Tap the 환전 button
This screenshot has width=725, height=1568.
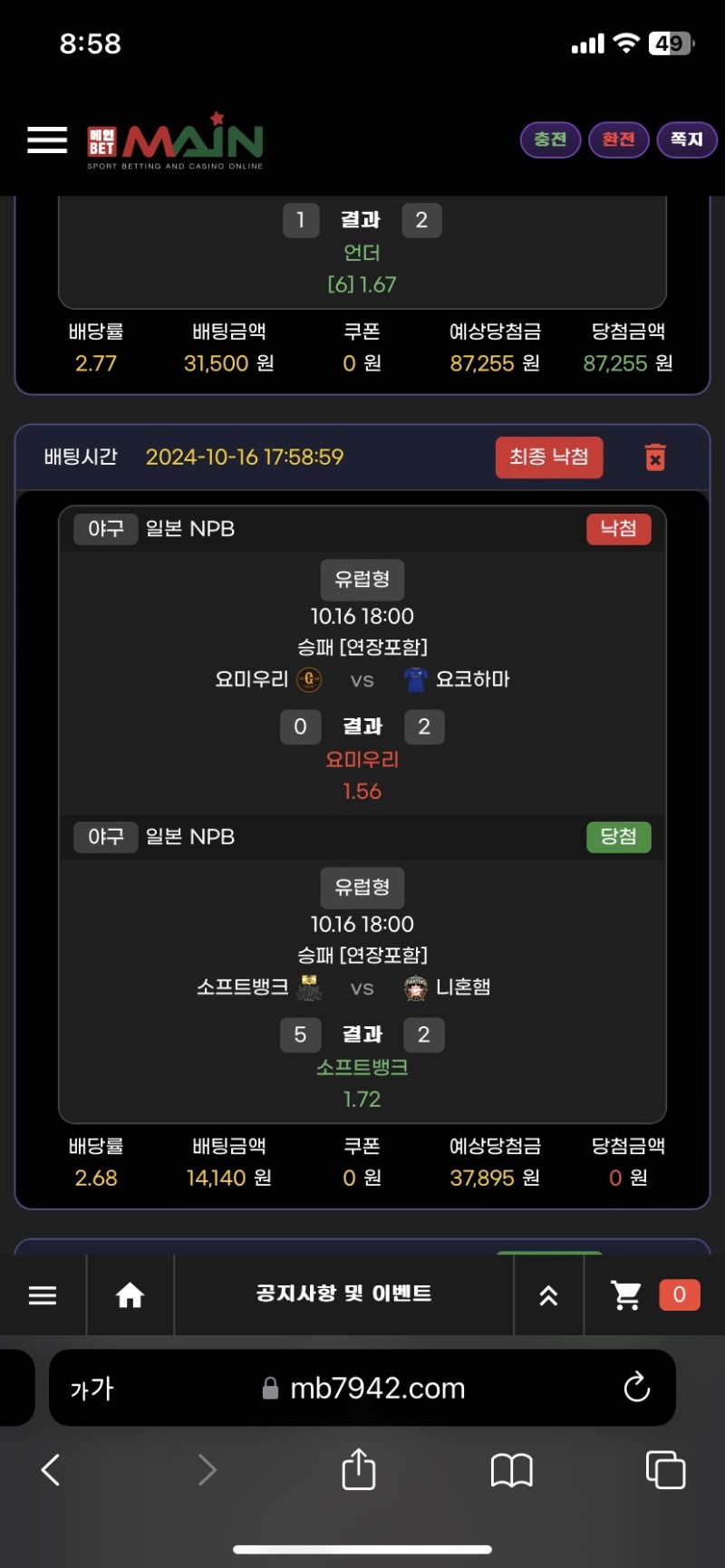point(619,139)
